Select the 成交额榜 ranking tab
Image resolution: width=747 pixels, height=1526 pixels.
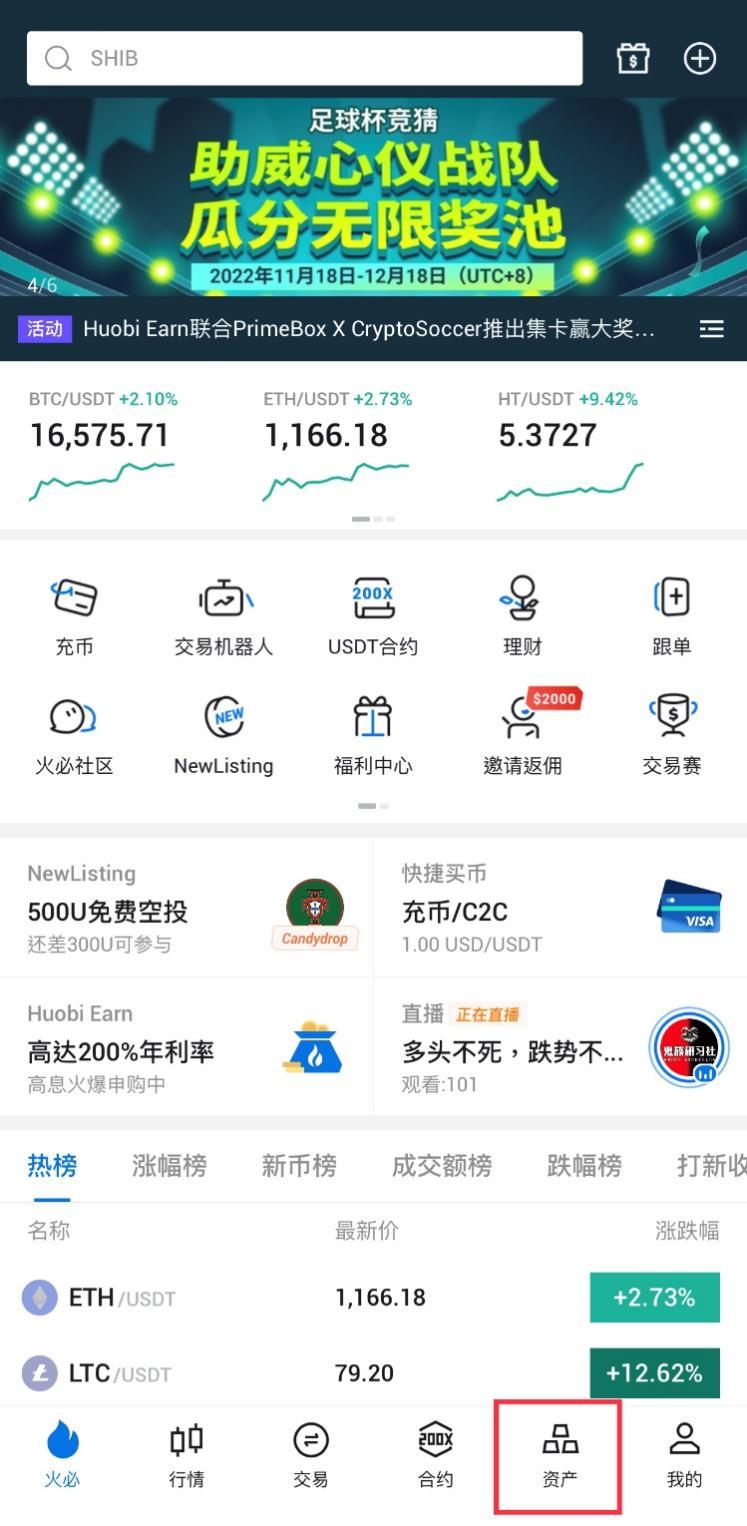pyautogui.click(x=441, y=1165)
